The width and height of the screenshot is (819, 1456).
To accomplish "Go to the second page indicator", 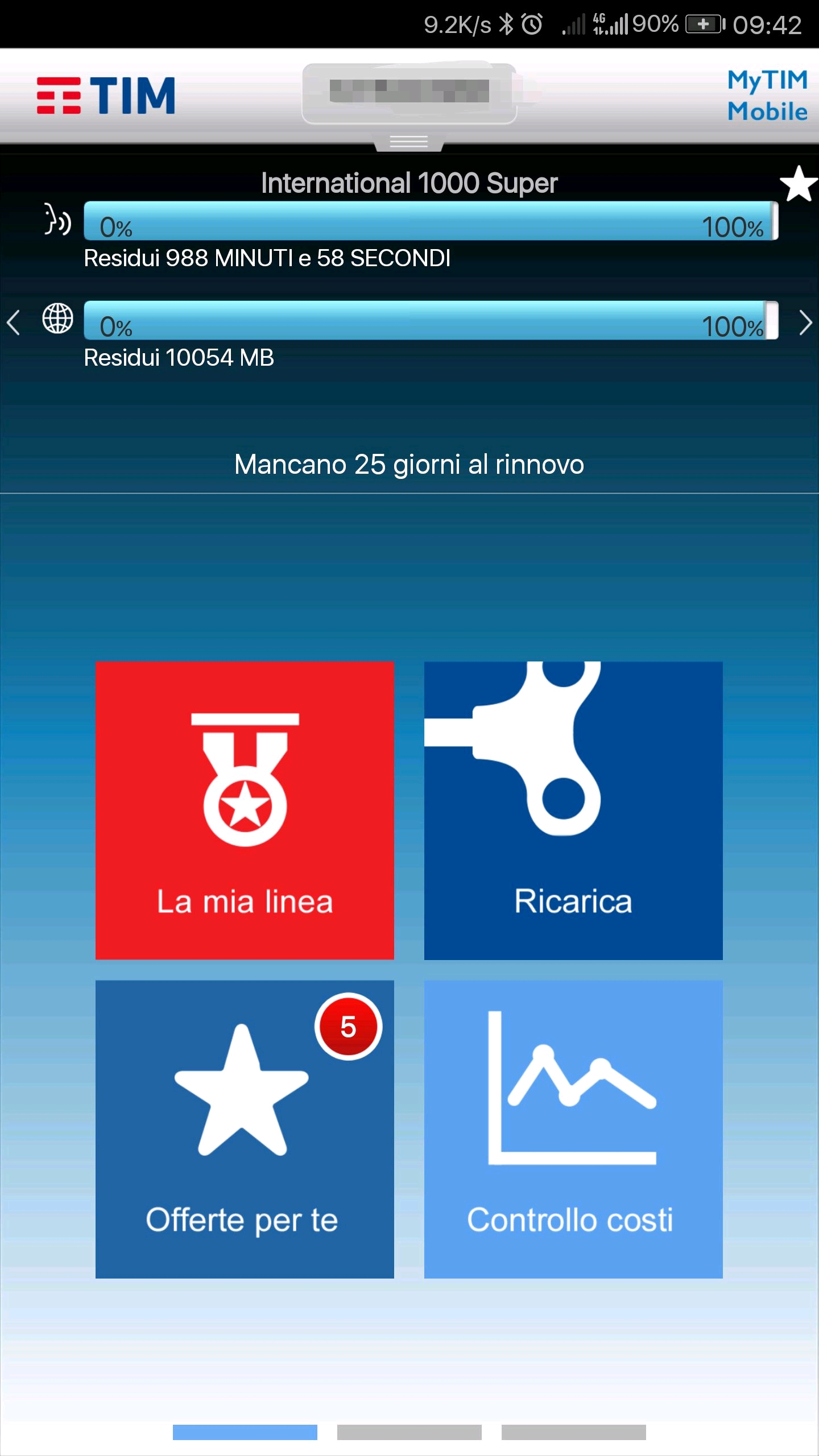I will pos(409,1432).
